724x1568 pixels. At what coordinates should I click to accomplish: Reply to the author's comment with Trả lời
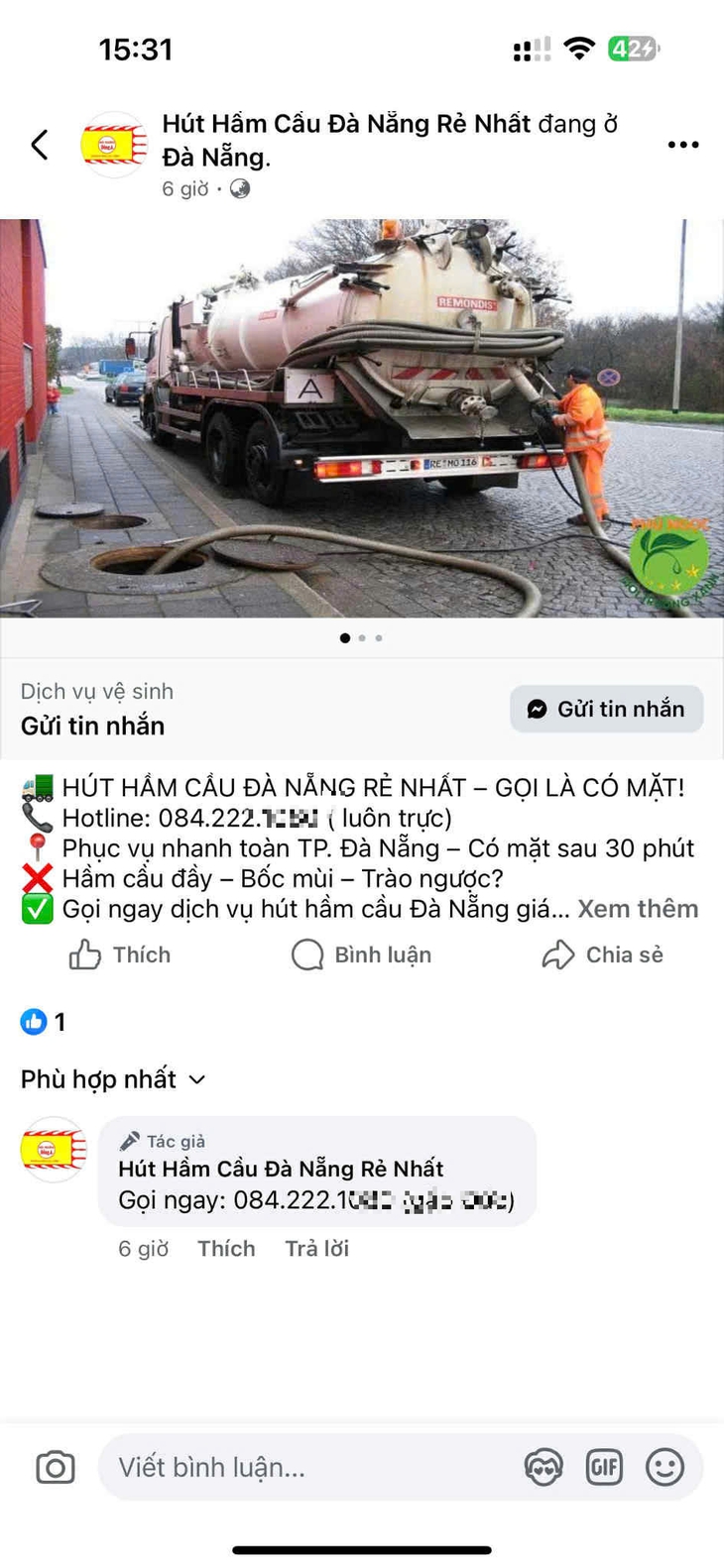(x=316, y=1249)
